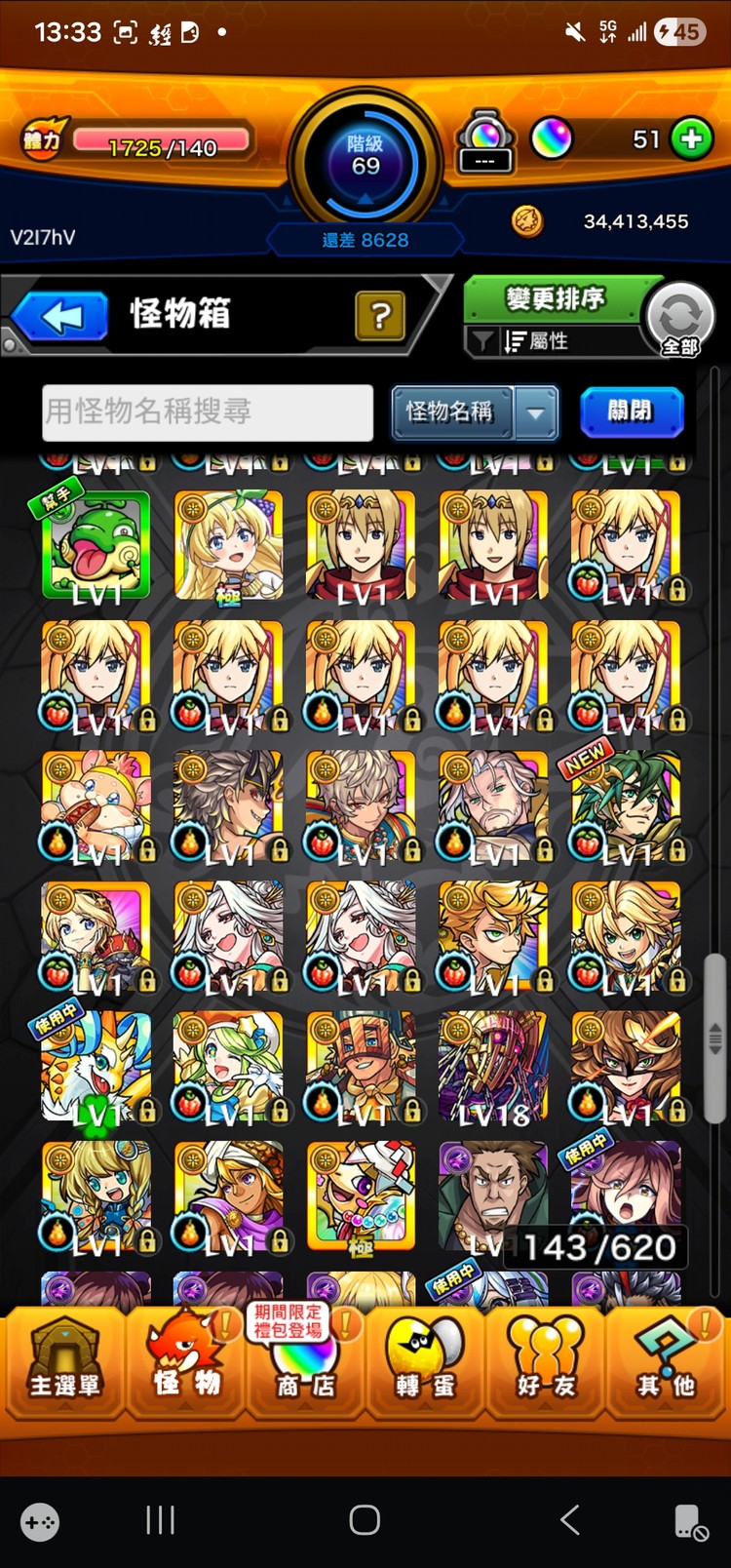This screenshot has height=1568, width=731.
Task: Open the question mark help button
Action: click(380, 315)
